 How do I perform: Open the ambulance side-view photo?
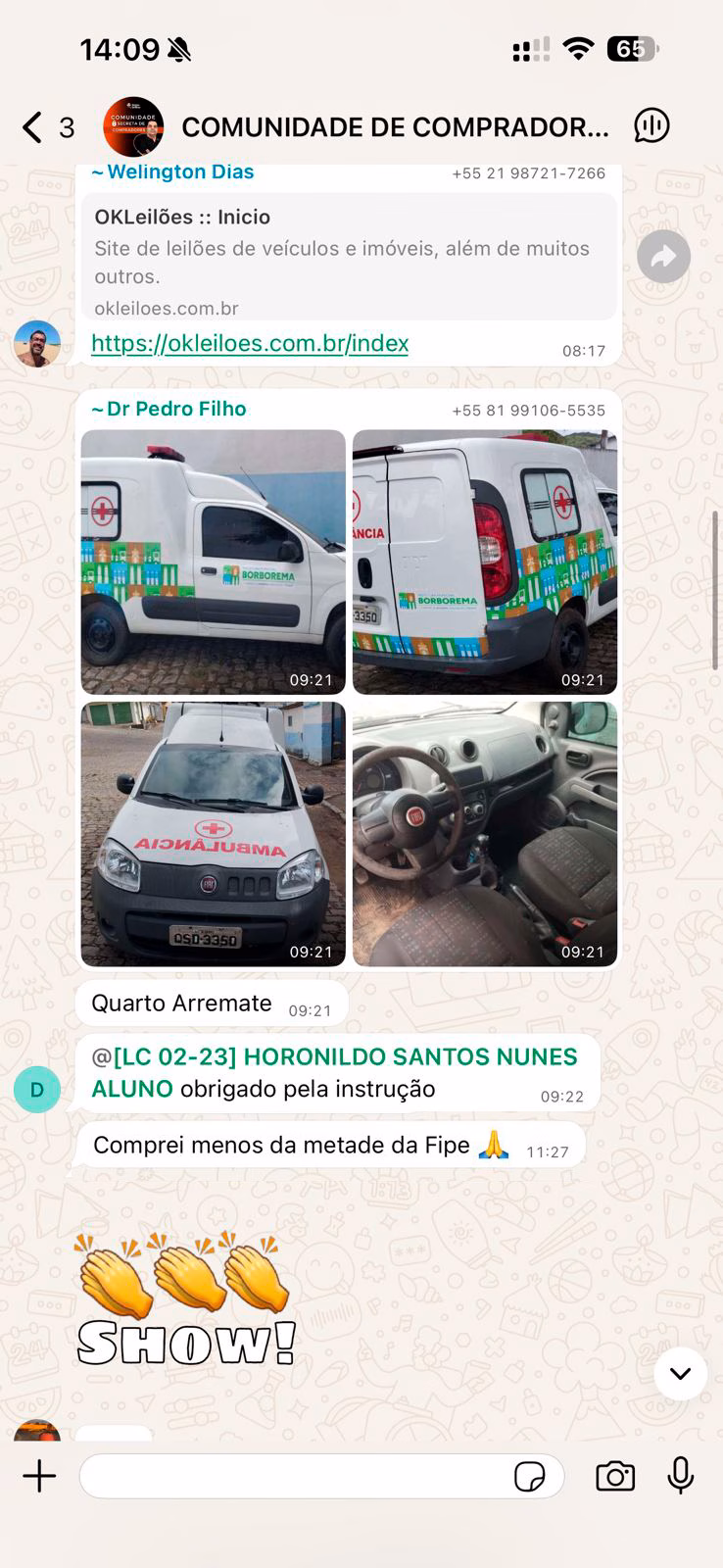(214, 563)
